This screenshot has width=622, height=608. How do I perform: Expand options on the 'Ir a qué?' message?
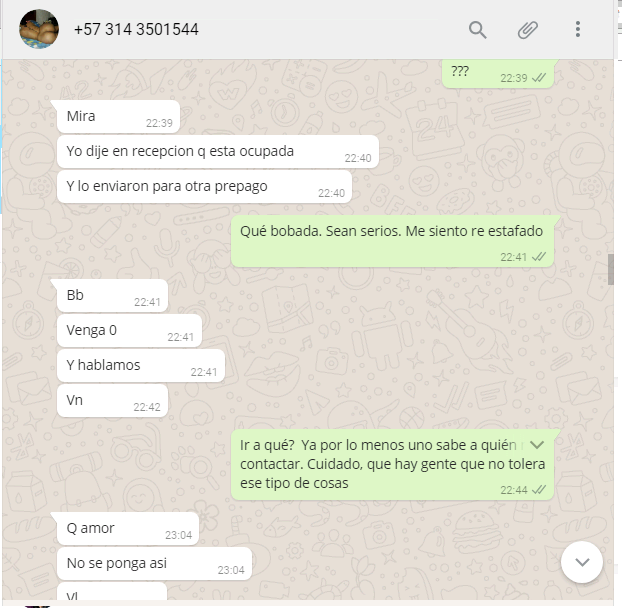click(537, 444)
